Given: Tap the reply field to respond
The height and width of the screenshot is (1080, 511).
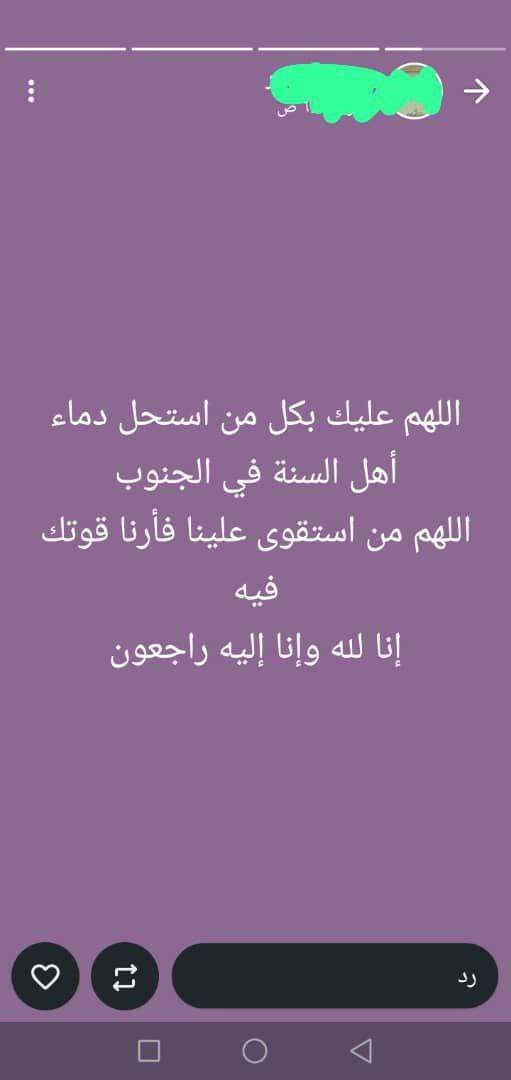Looking at the screenshot, I should [x=335, y=976].
